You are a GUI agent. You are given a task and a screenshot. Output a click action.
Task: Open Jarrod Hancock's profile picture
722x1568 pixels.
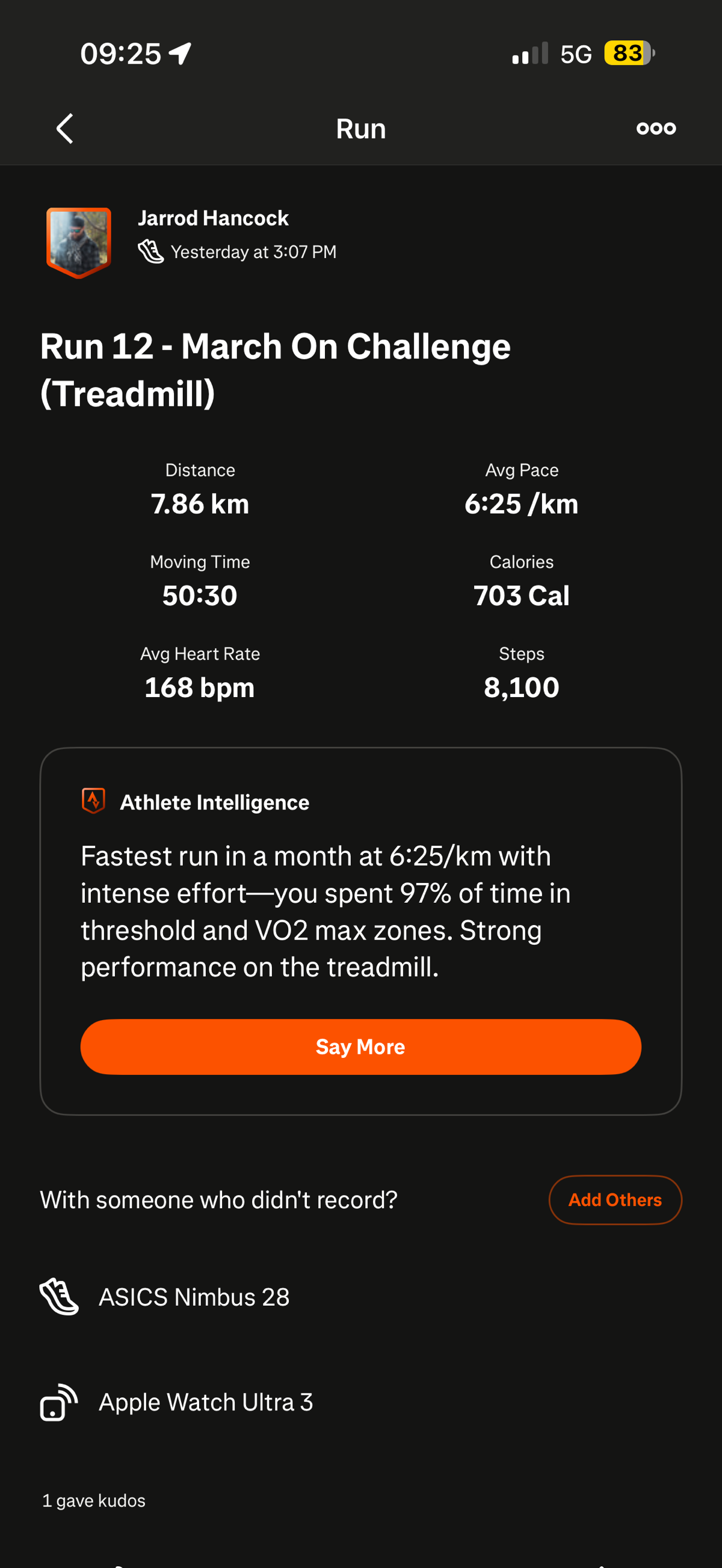click(79, 242)
